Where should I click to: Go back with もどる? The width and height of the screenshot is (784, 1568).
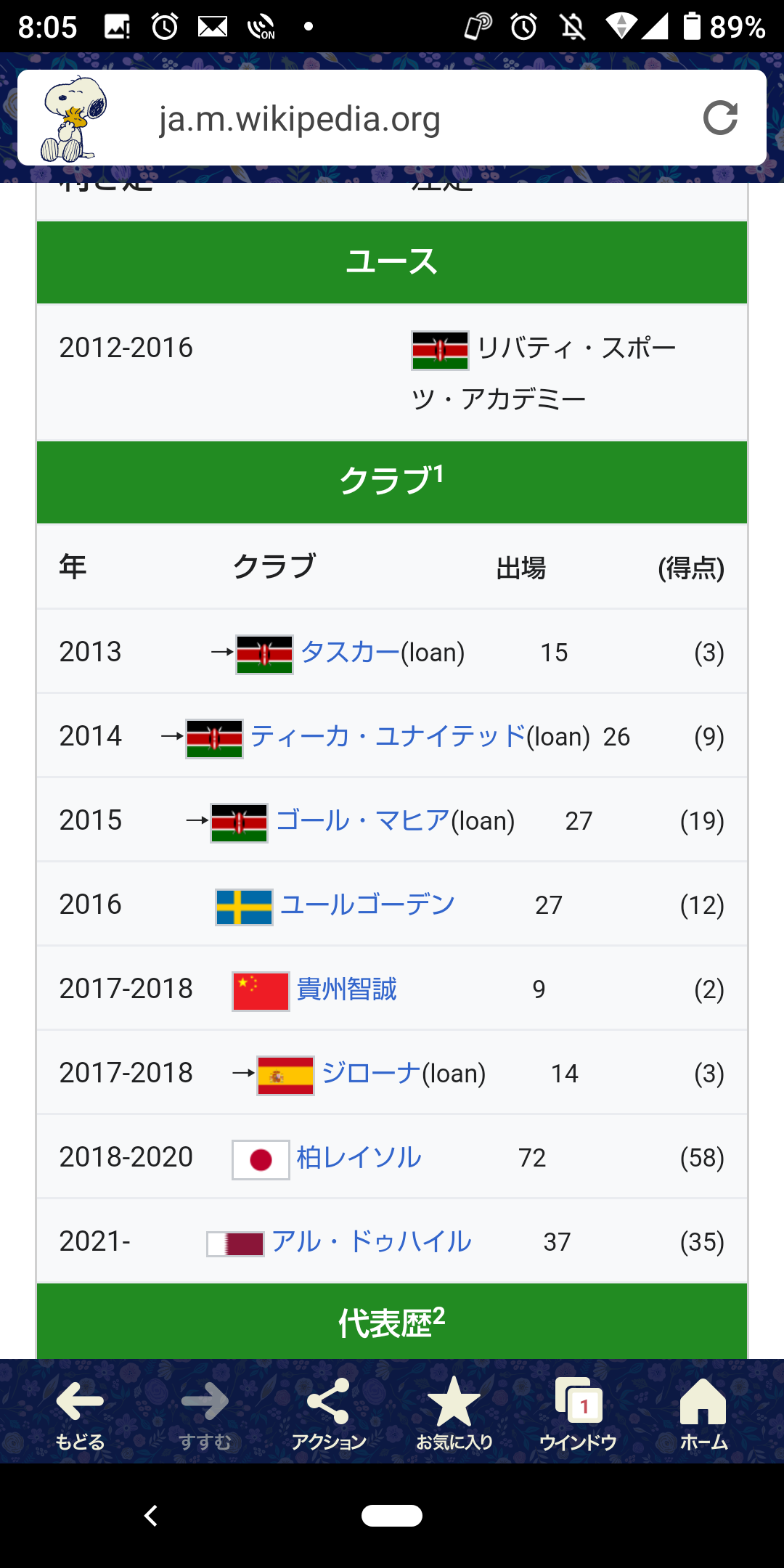coord(80,1413)
